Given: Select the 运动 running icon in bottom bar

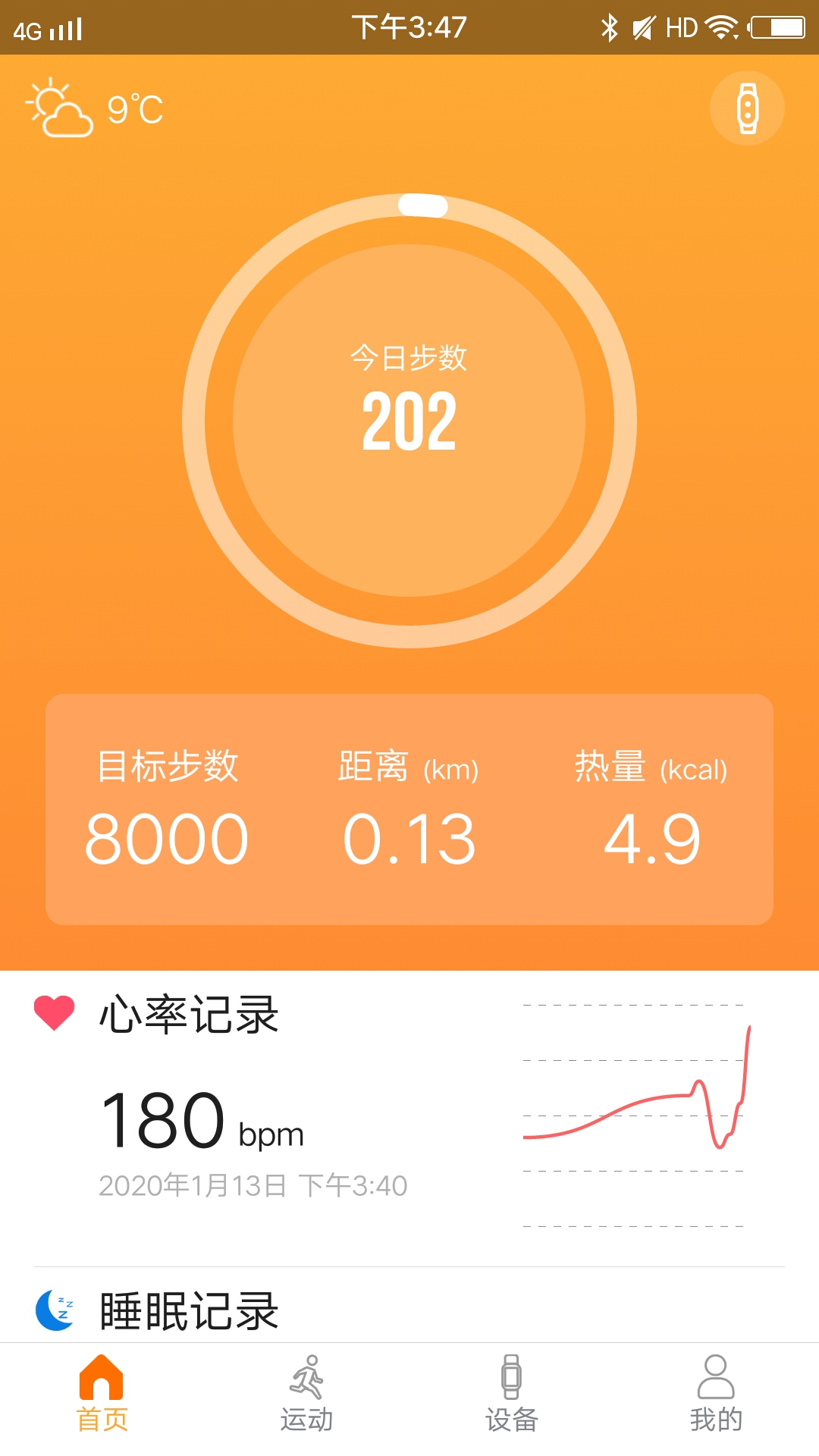Looking at the screenshot, I should [x=307, y=1380].
